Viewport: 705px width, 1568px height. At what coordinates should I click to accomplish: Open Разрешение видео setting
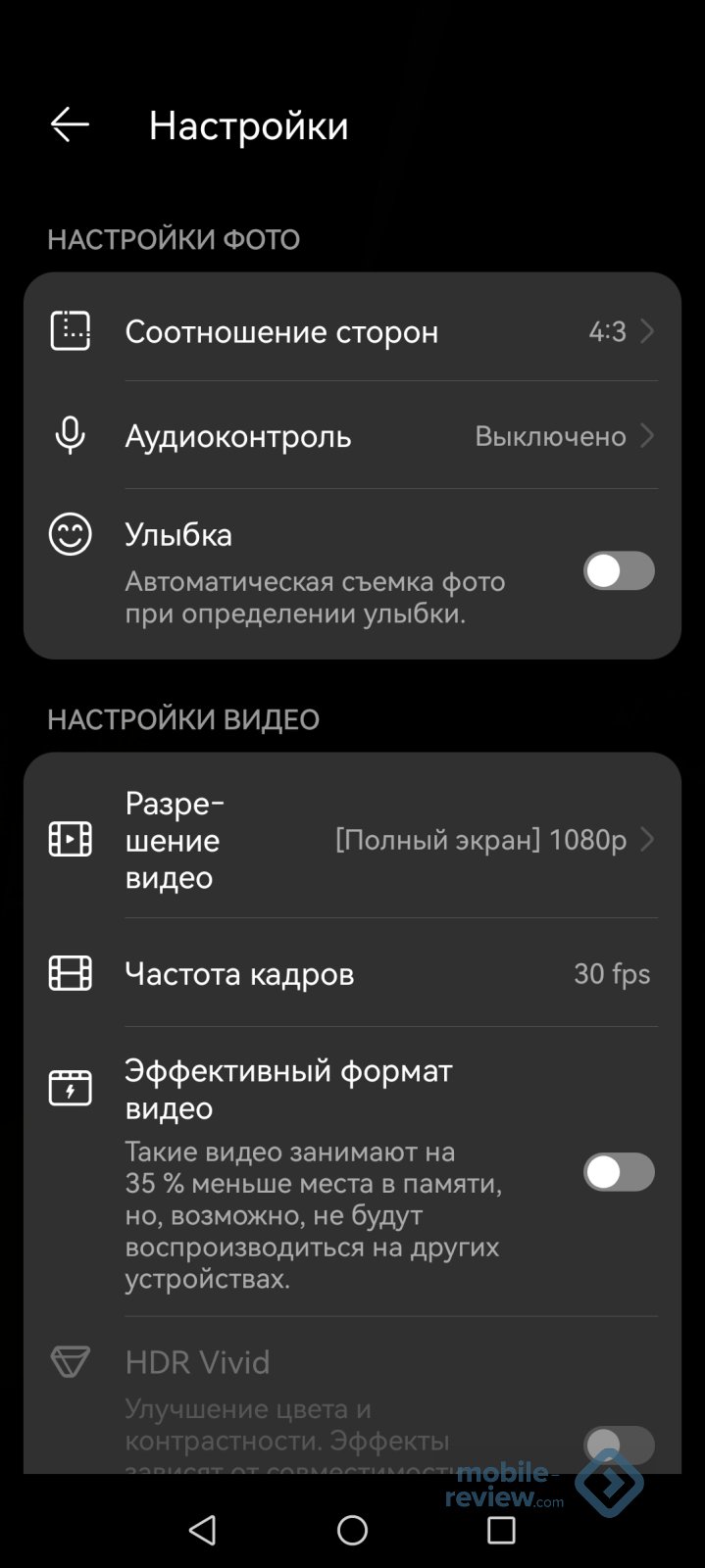[x=352, y=840]
